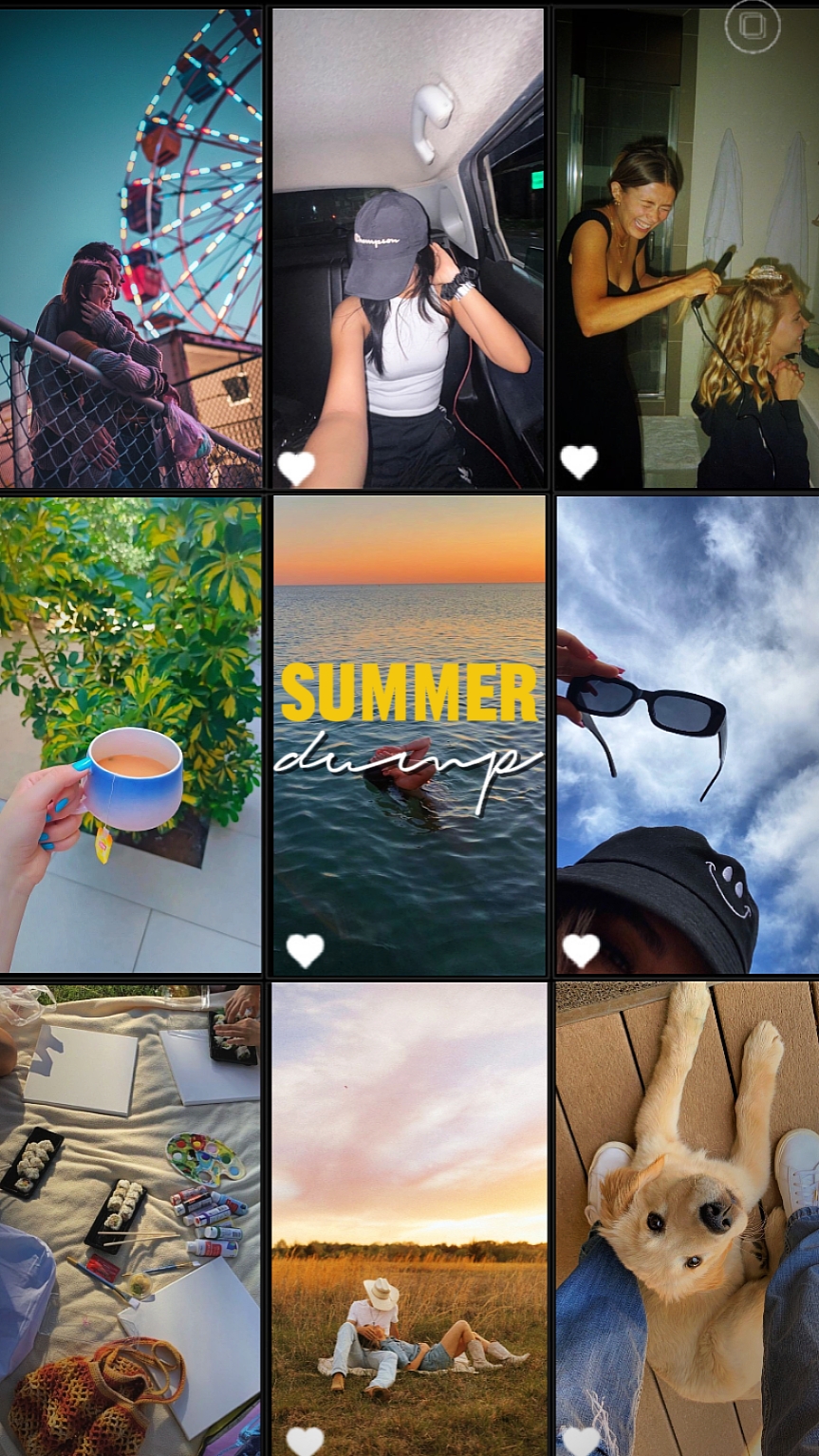Open the blue tea cup photo
Image resolution: width=819 pixels, height=1456 pixels.
point(130,735)
